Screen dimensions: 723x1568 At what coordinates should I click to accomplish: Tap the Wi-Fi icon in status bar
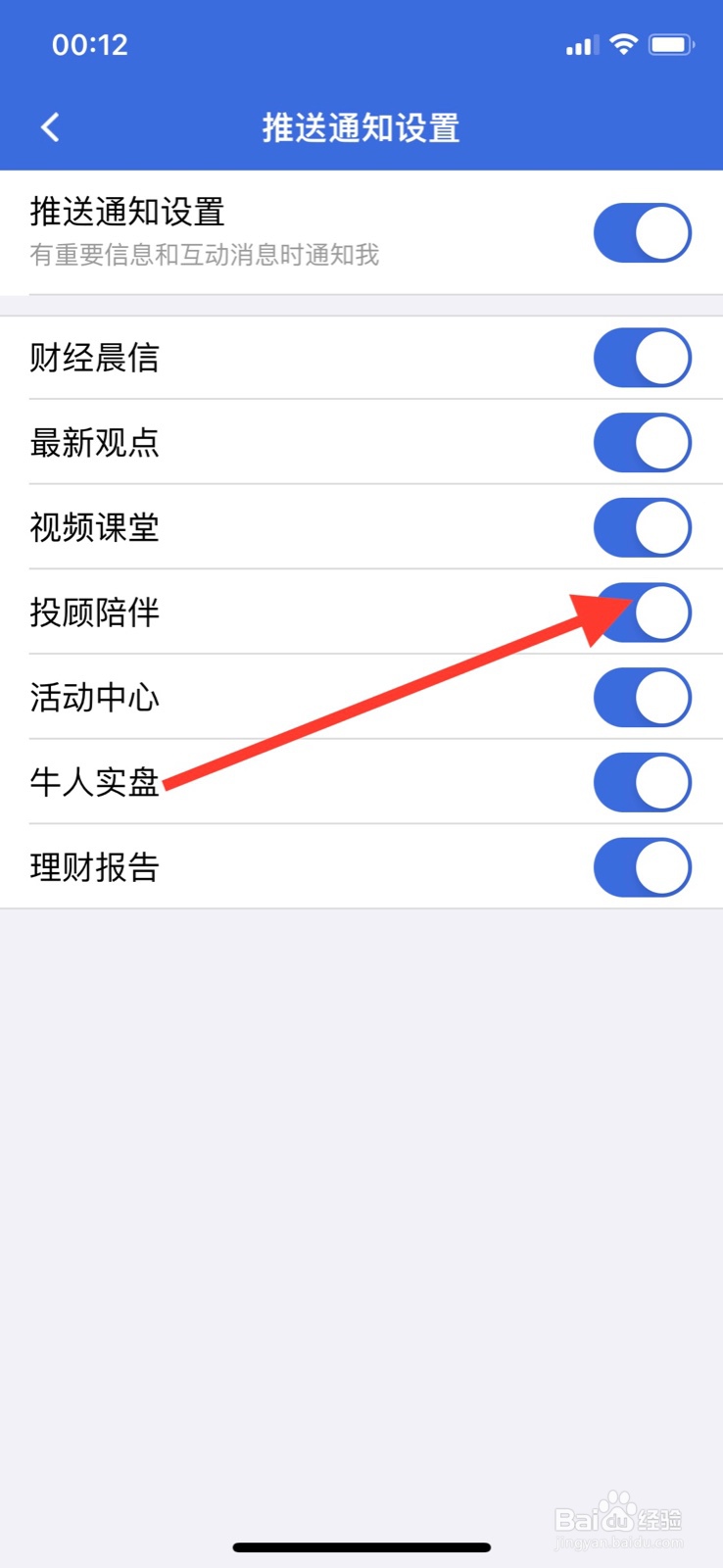(x=623, y=43)
